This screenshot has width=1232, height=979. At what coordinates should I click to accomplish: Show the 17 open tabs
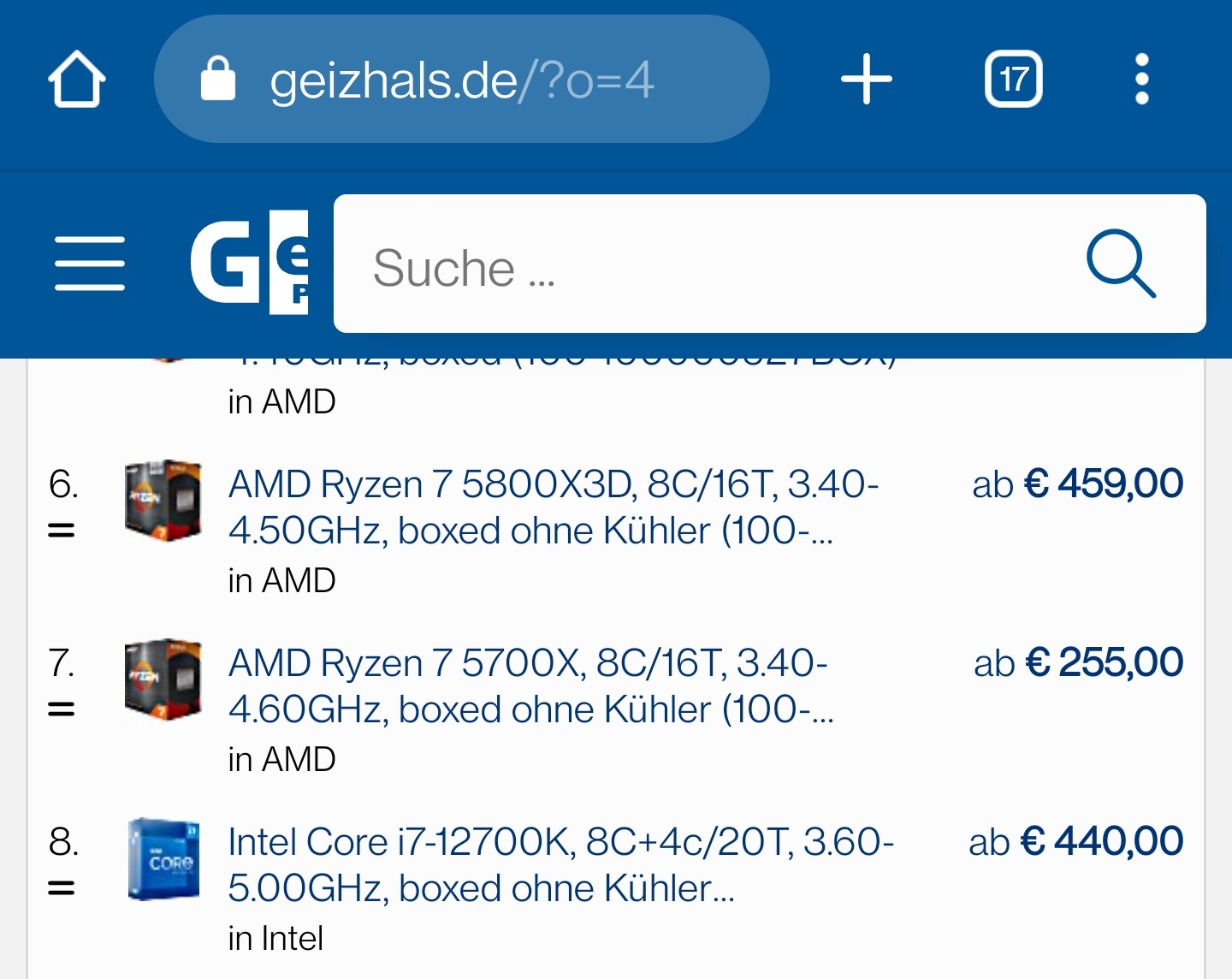point(1014,80)
